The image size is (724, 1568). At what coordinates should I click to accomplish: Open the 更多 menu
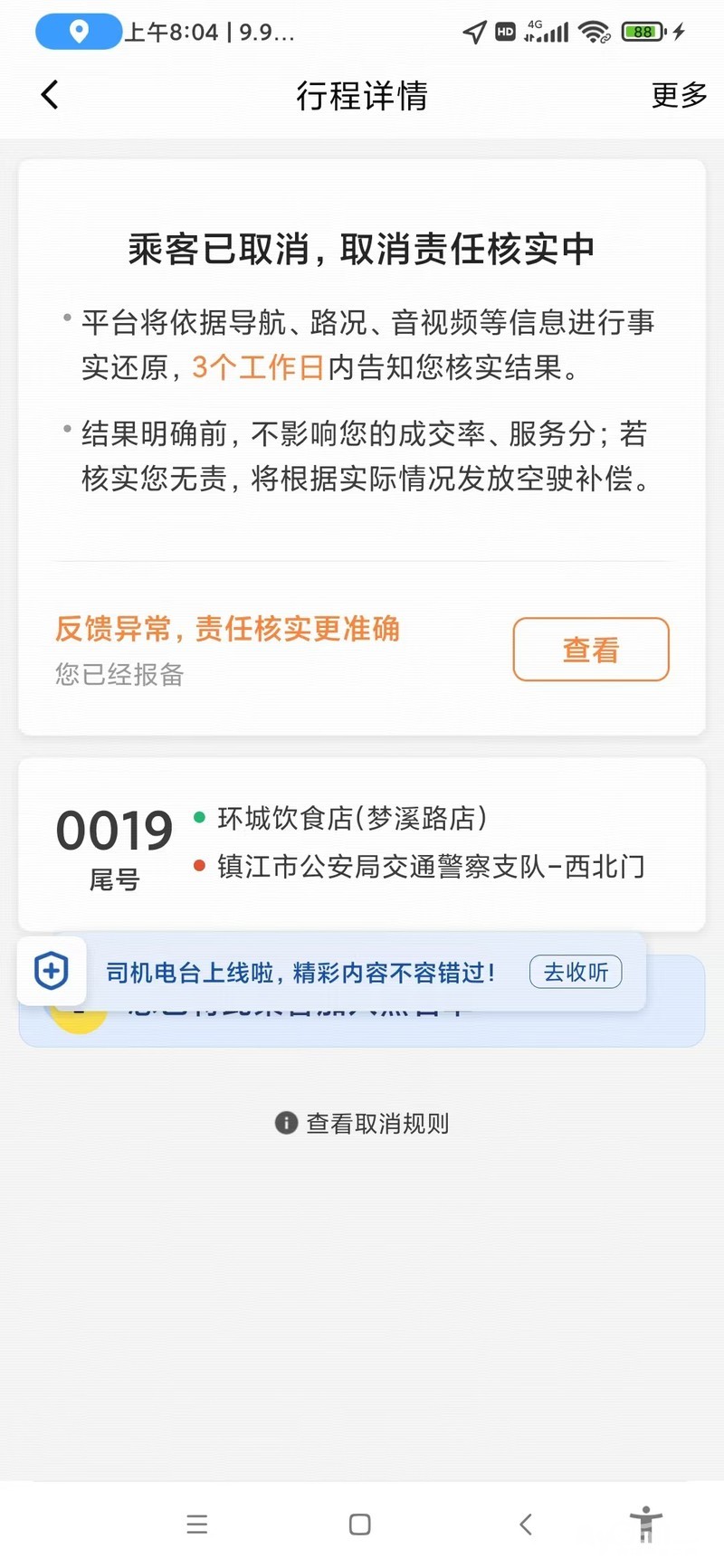(679, 95)
